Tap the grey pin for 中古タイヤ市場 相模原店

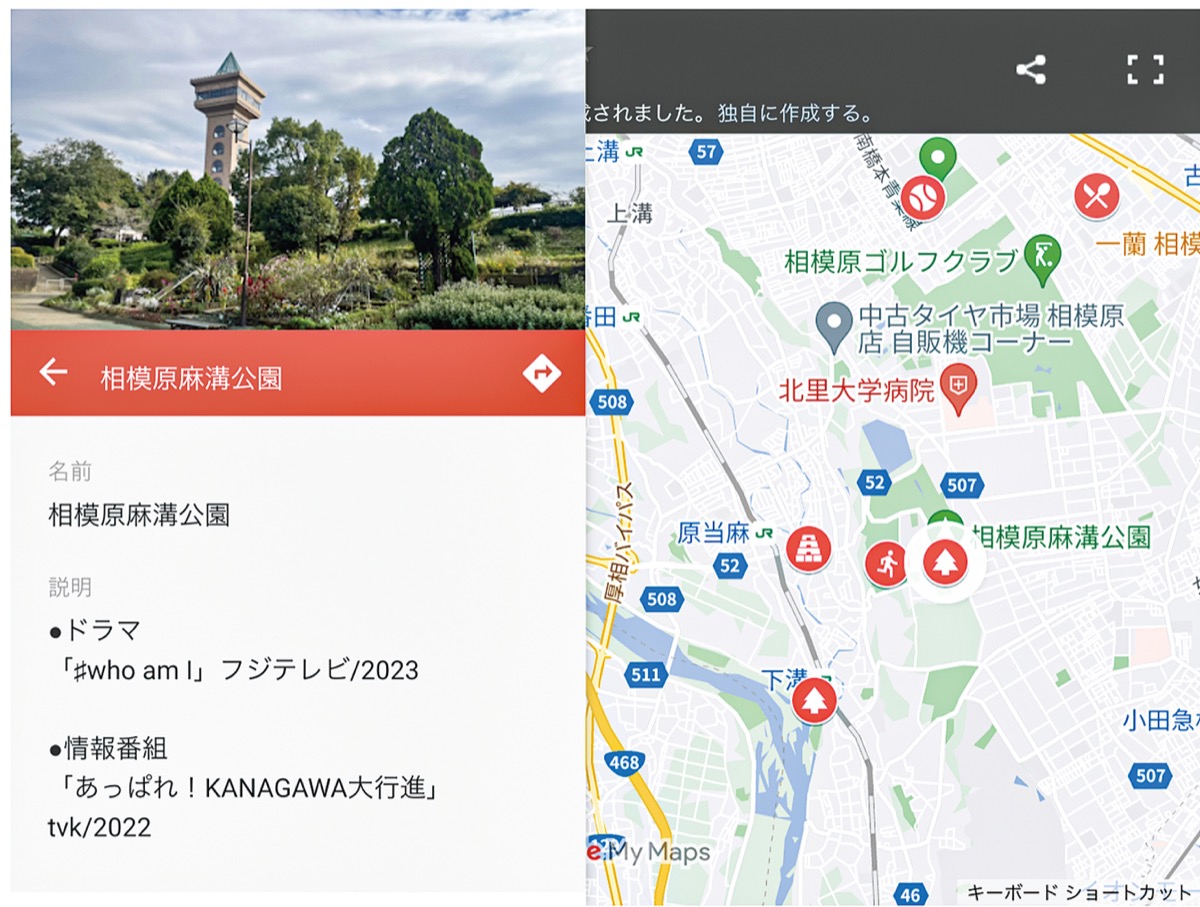click(x=833, y=325)
